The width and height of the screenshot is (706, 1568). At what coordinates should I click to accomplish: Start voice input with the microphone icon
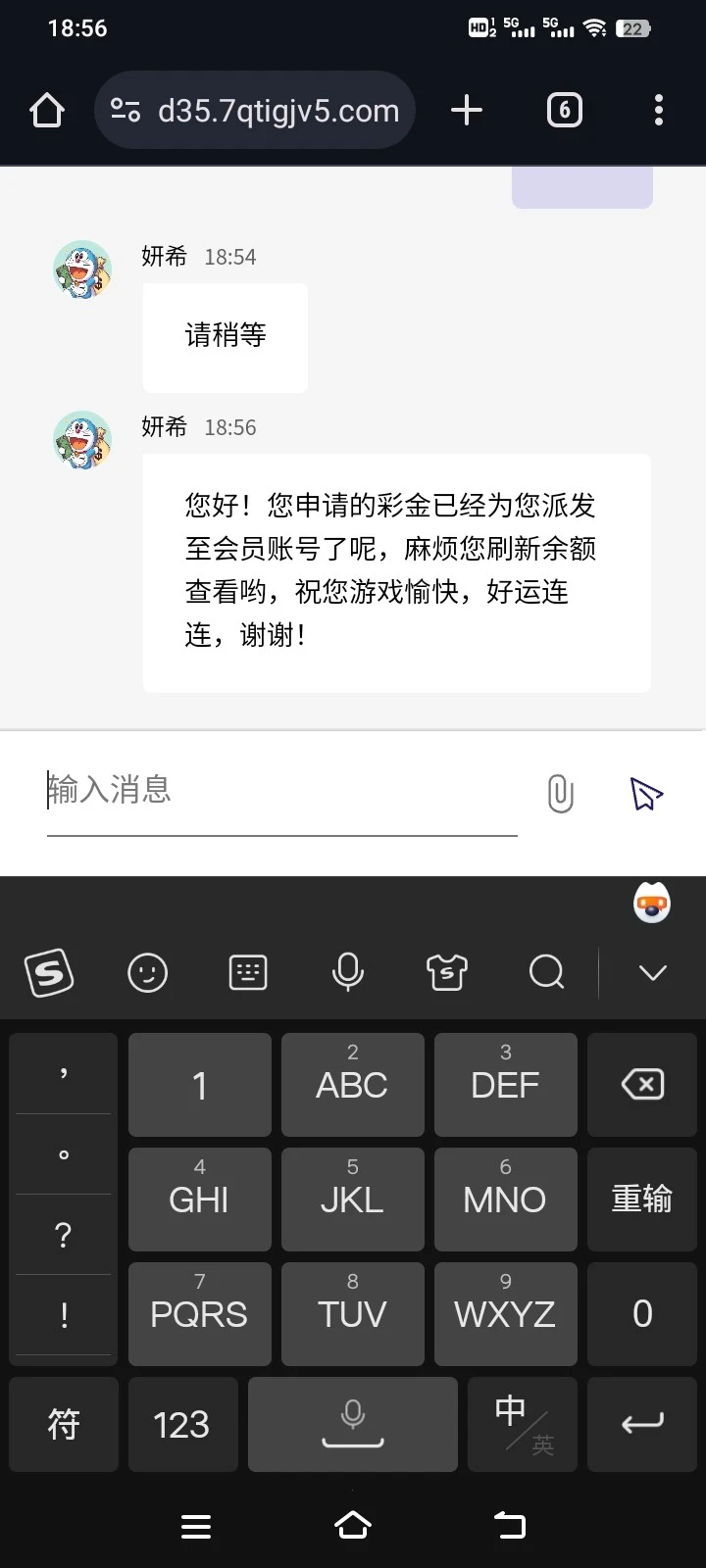click(348, 972)
